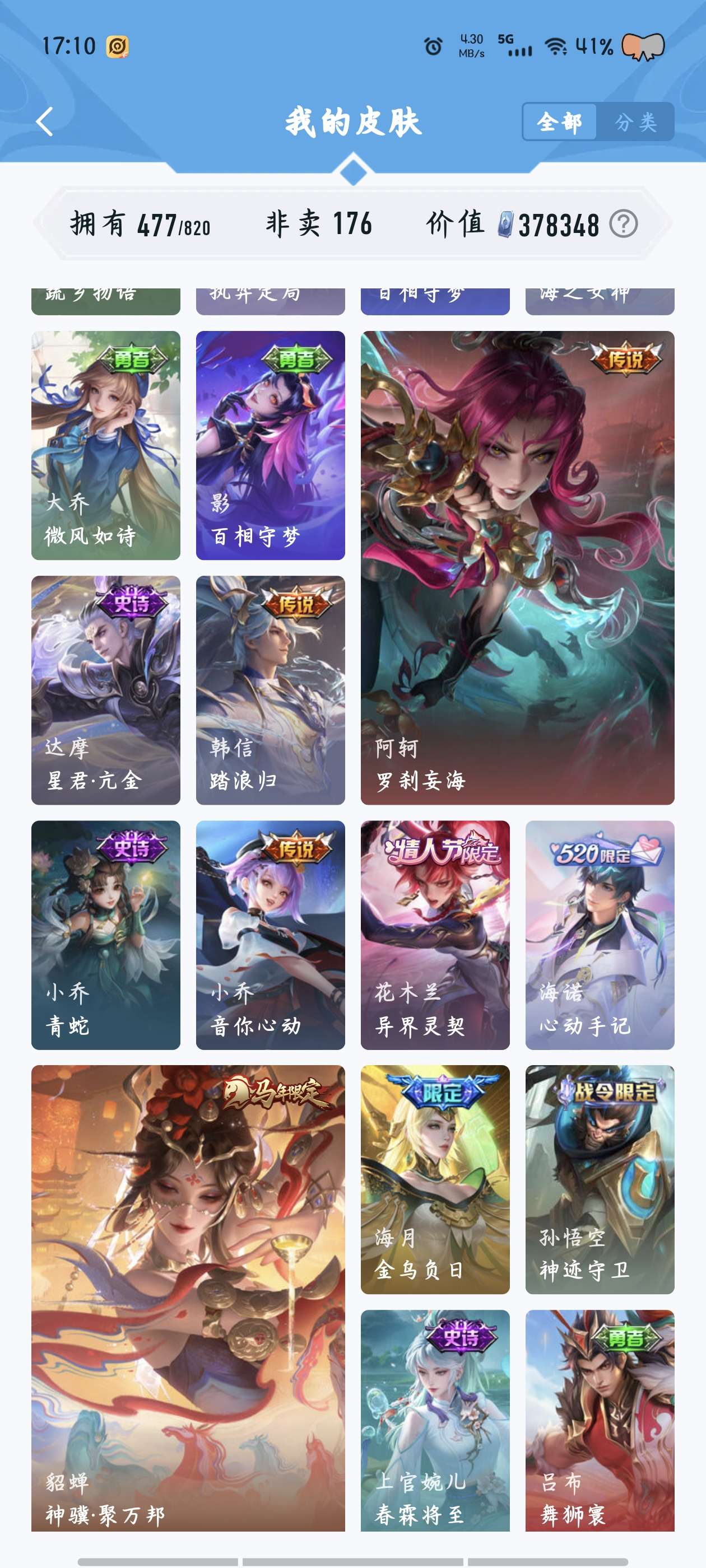Open 上官婉儿 春霖将至 skin card
Screen dimensions: 706x1568
tap(435, 1420)
